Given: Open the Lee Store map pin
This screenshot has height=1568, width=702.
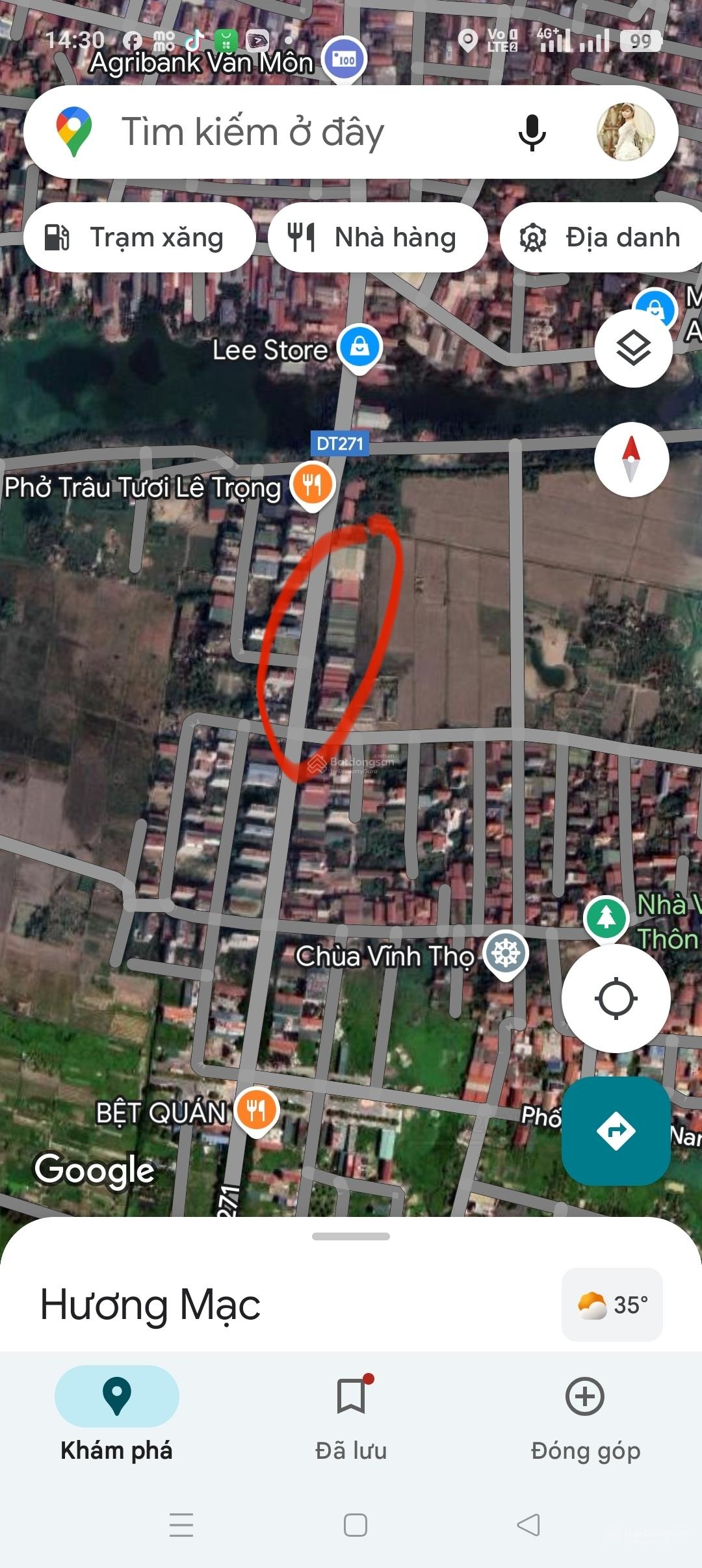Looking at the screenshot, I should 359,346.
